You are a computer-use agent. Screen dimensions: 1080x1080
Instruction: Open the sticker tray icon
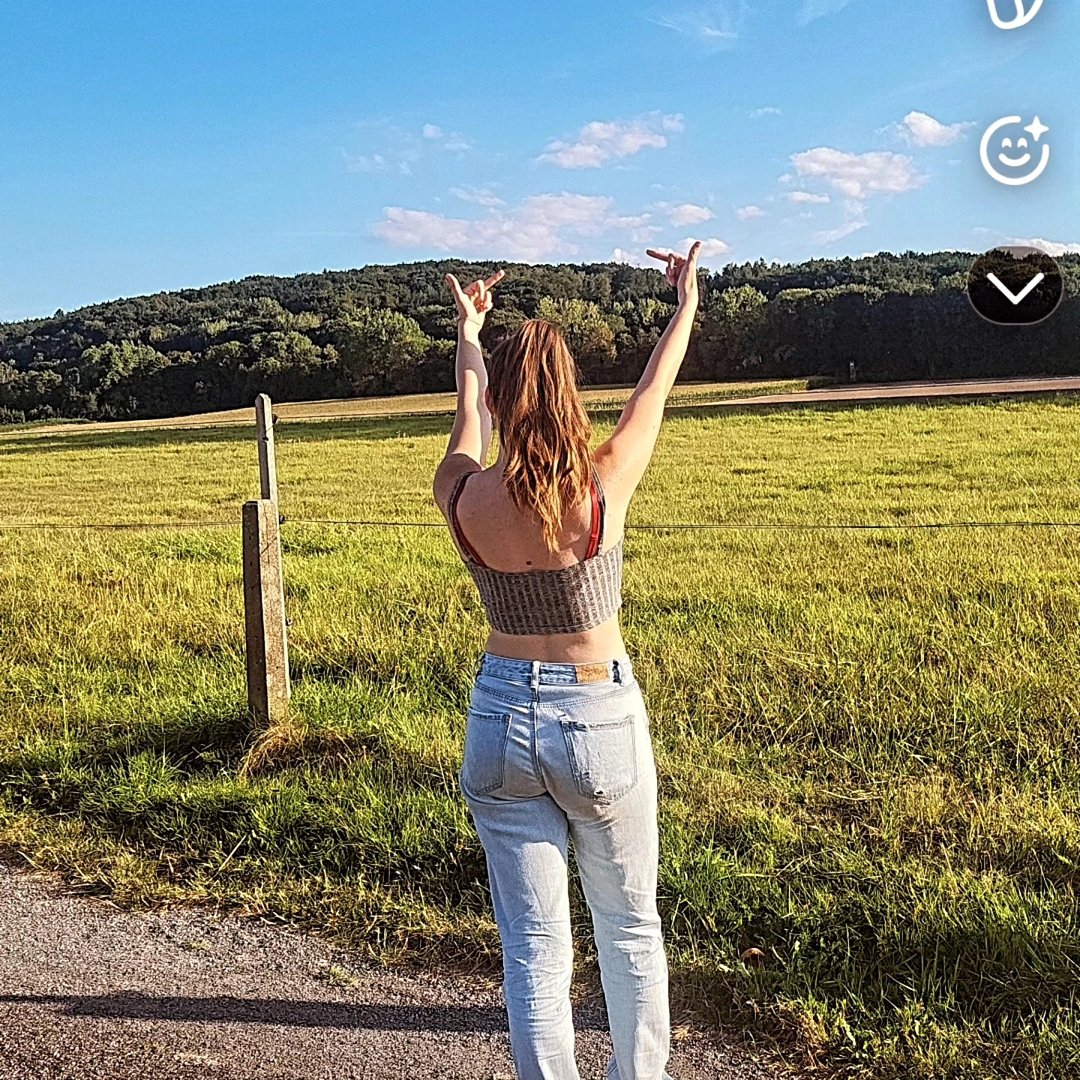click(x=1014, y=10)
